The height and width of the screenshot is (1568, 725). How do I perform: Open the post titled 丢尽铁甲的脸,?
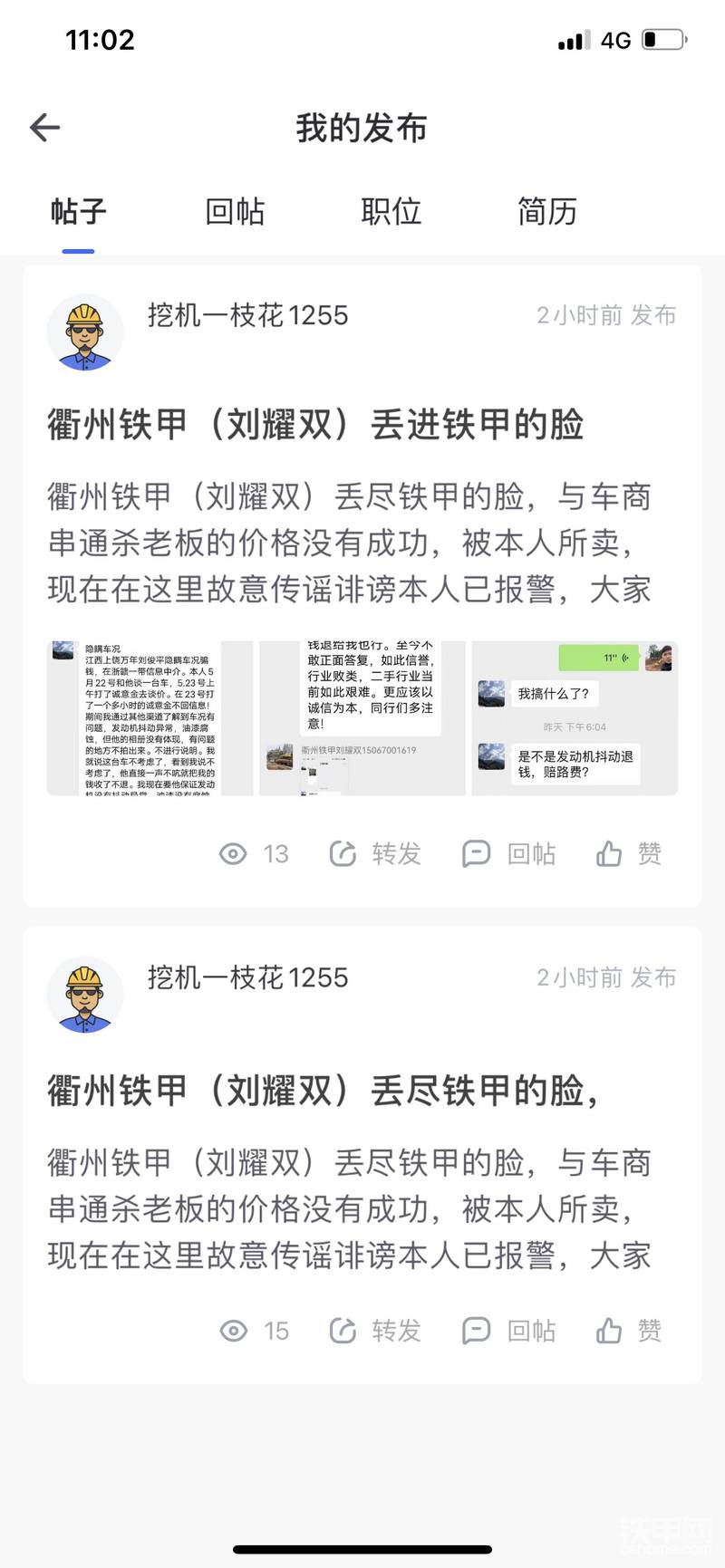[322, 1091]
